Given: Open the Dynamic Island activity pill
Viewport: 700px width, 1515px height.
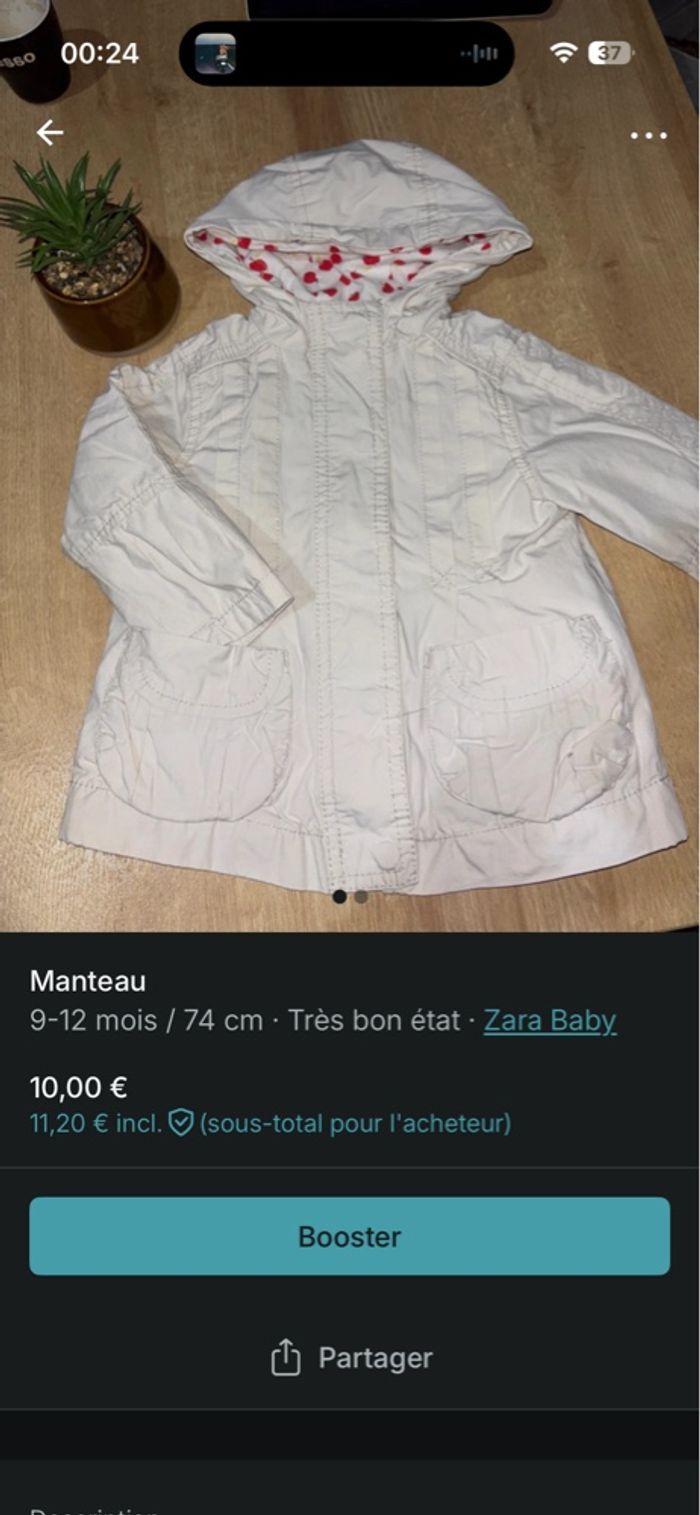Looking at the screenshot, I should pyautogui.click(x=346, y=53).
